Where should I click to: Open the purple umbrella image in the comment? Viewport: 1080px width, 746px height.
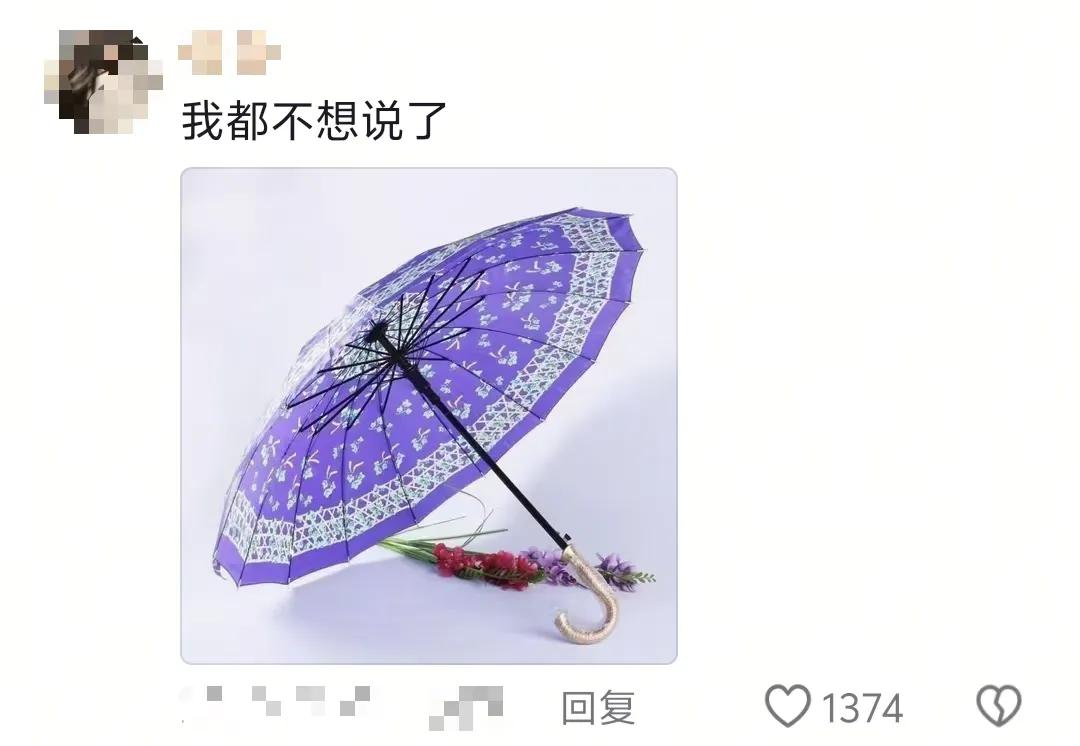click(x=428, y=415)
